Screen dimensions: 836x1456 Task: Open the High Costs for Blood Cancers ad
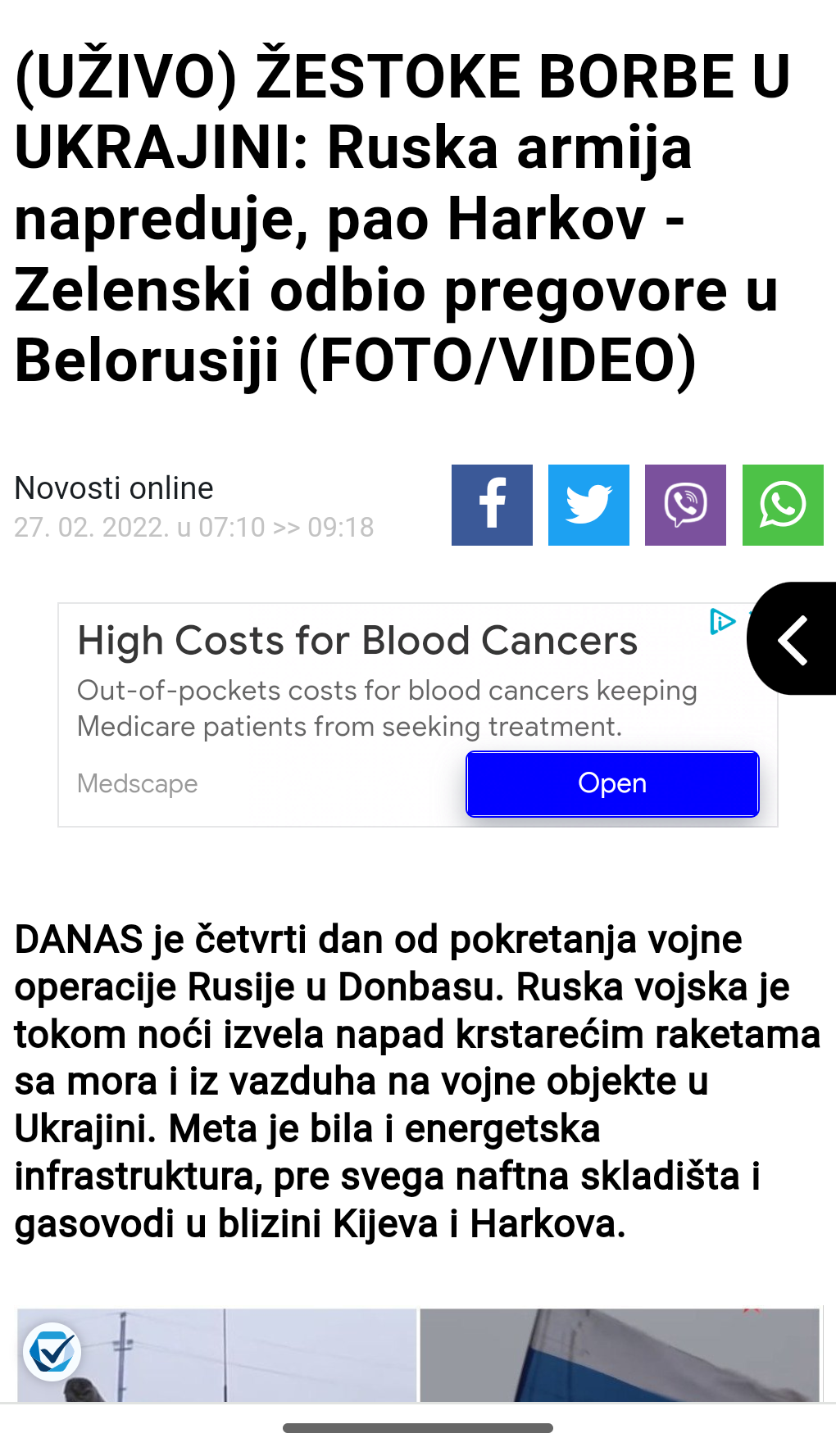pos(357,641)
